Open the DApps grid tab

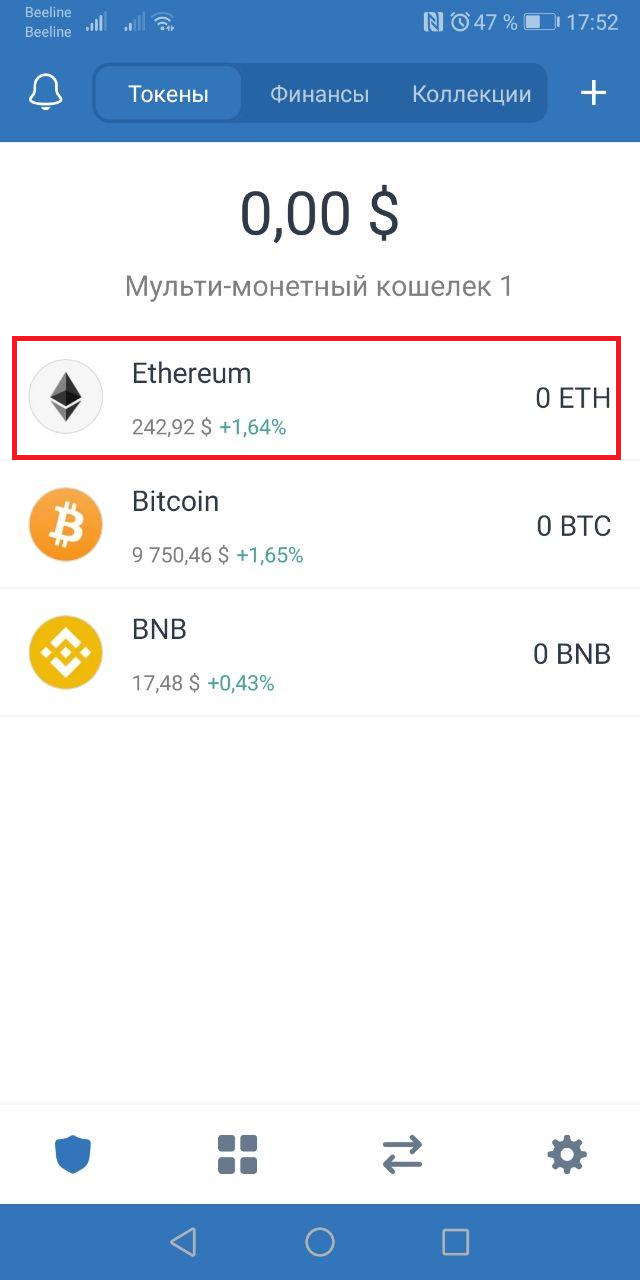point(237,1155)
